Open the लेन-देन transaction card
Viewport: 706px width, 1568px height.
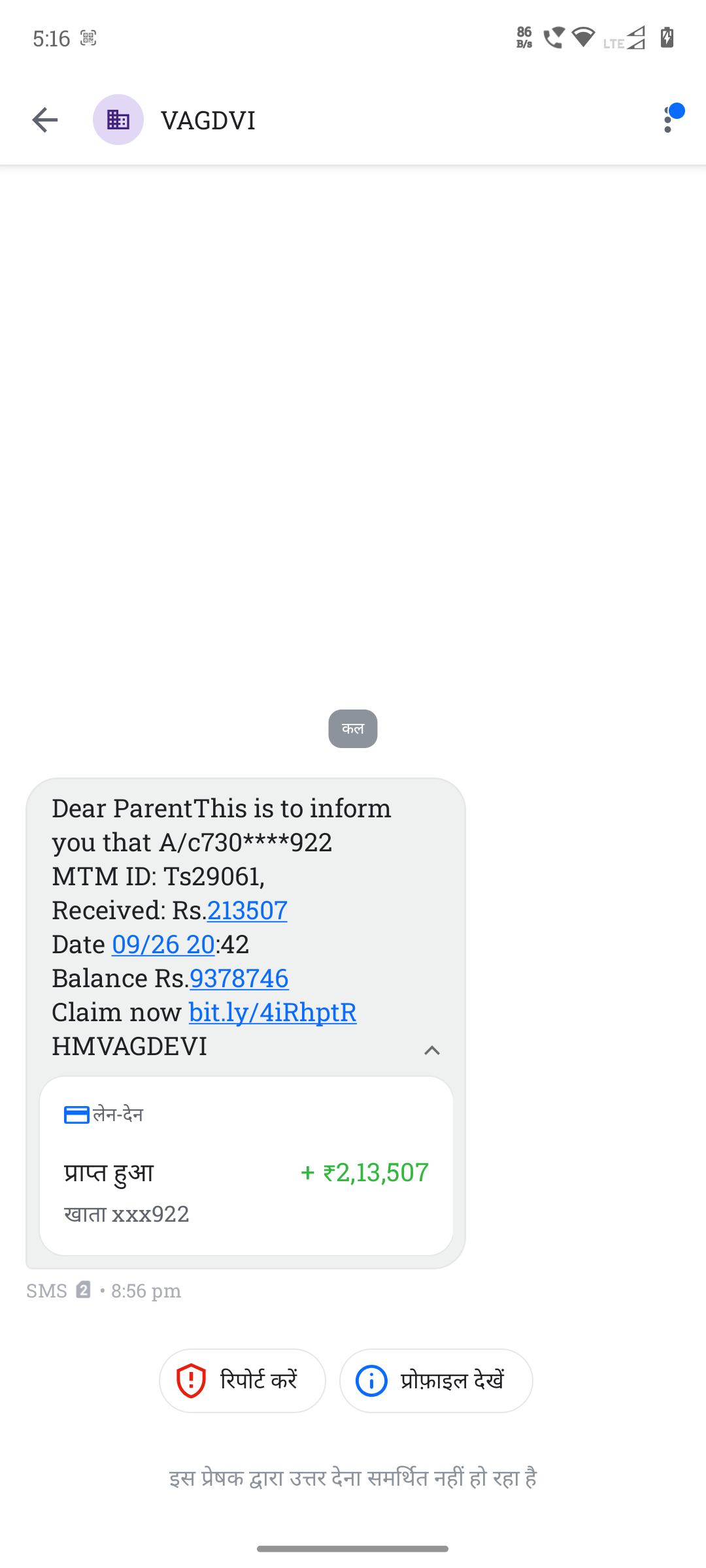246,1166
